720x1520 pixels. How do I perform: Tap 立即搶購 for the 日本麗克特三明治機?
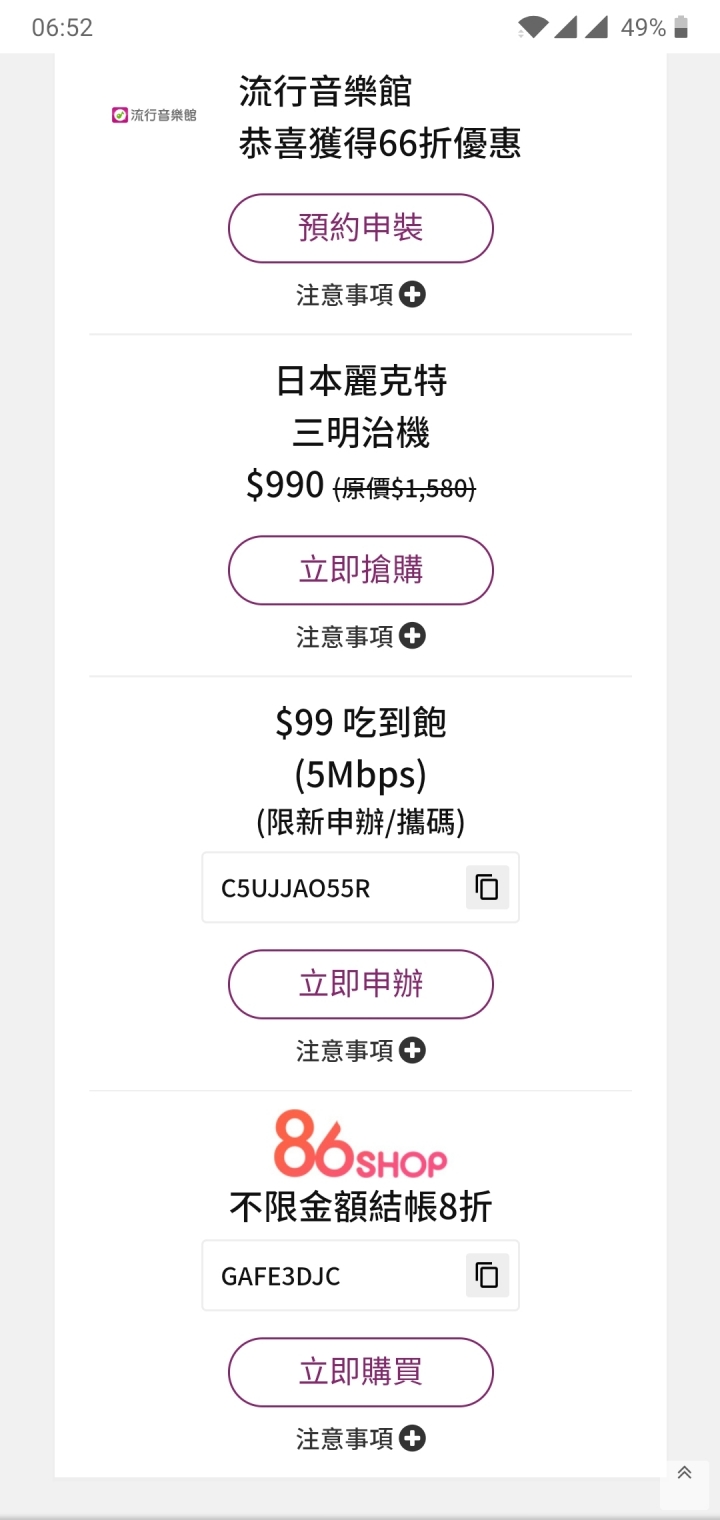click(x=361, y=570)
